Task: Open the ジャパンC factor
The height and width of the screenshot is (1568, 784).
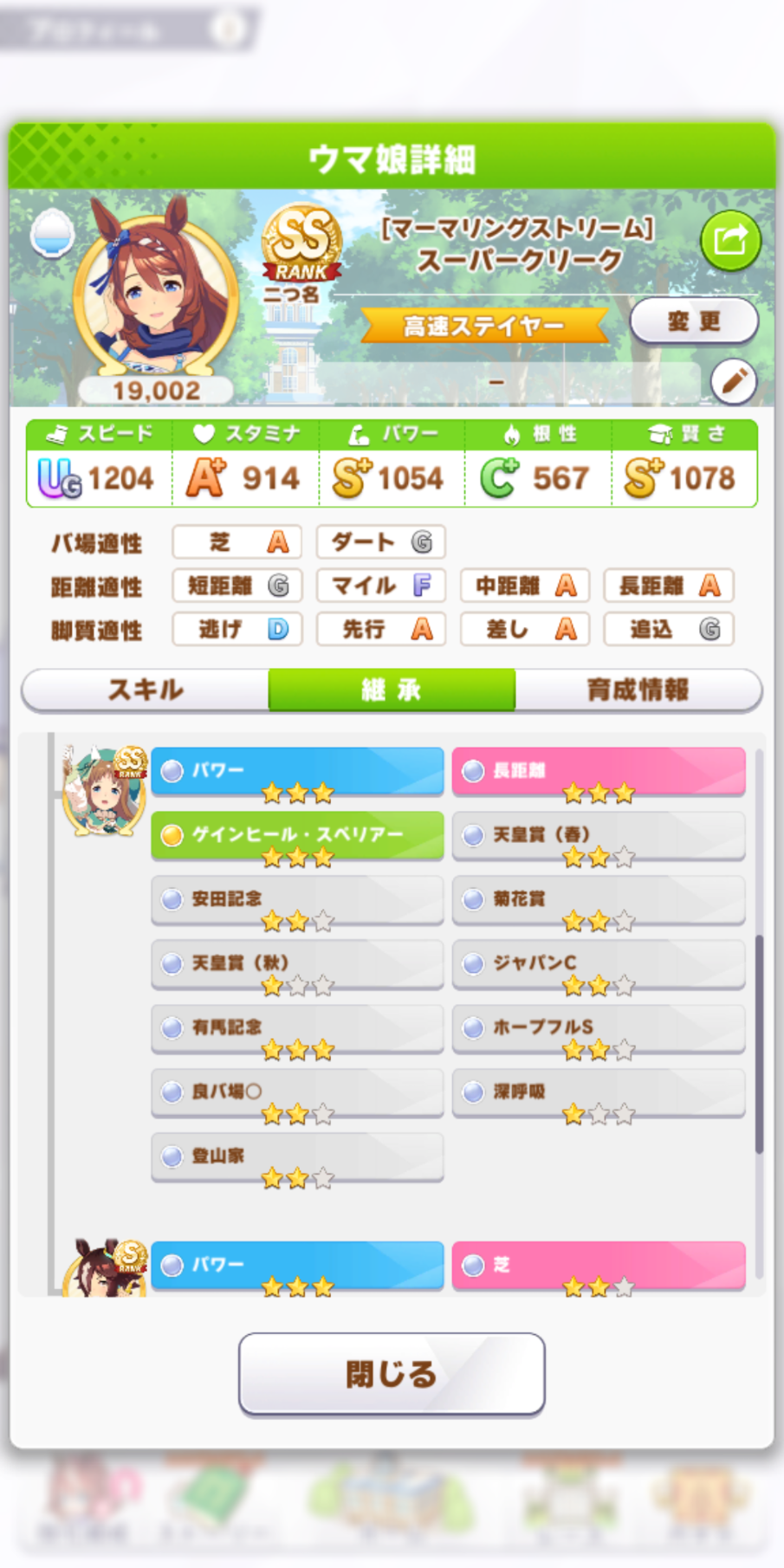Action: point(599,965)
